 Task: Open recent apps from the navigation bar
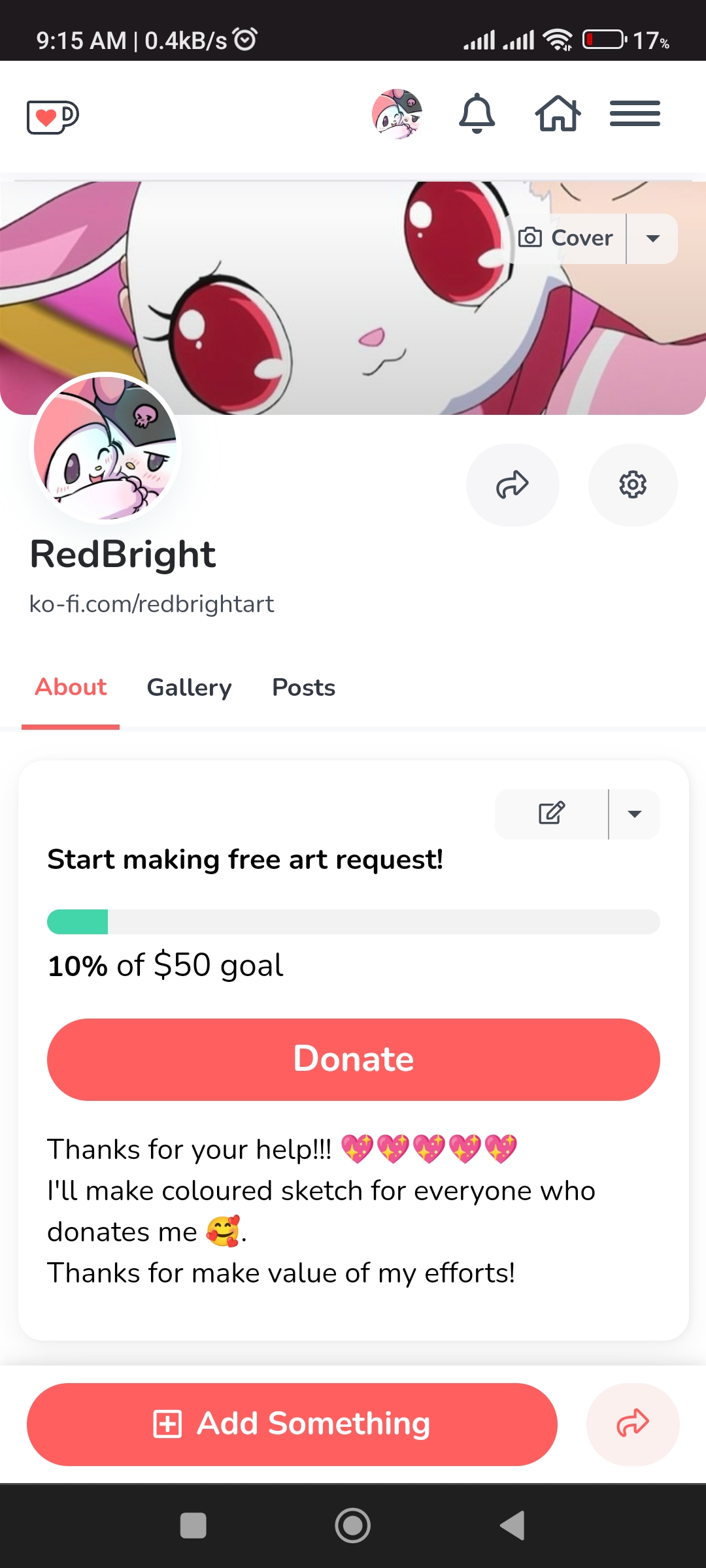193,1526
